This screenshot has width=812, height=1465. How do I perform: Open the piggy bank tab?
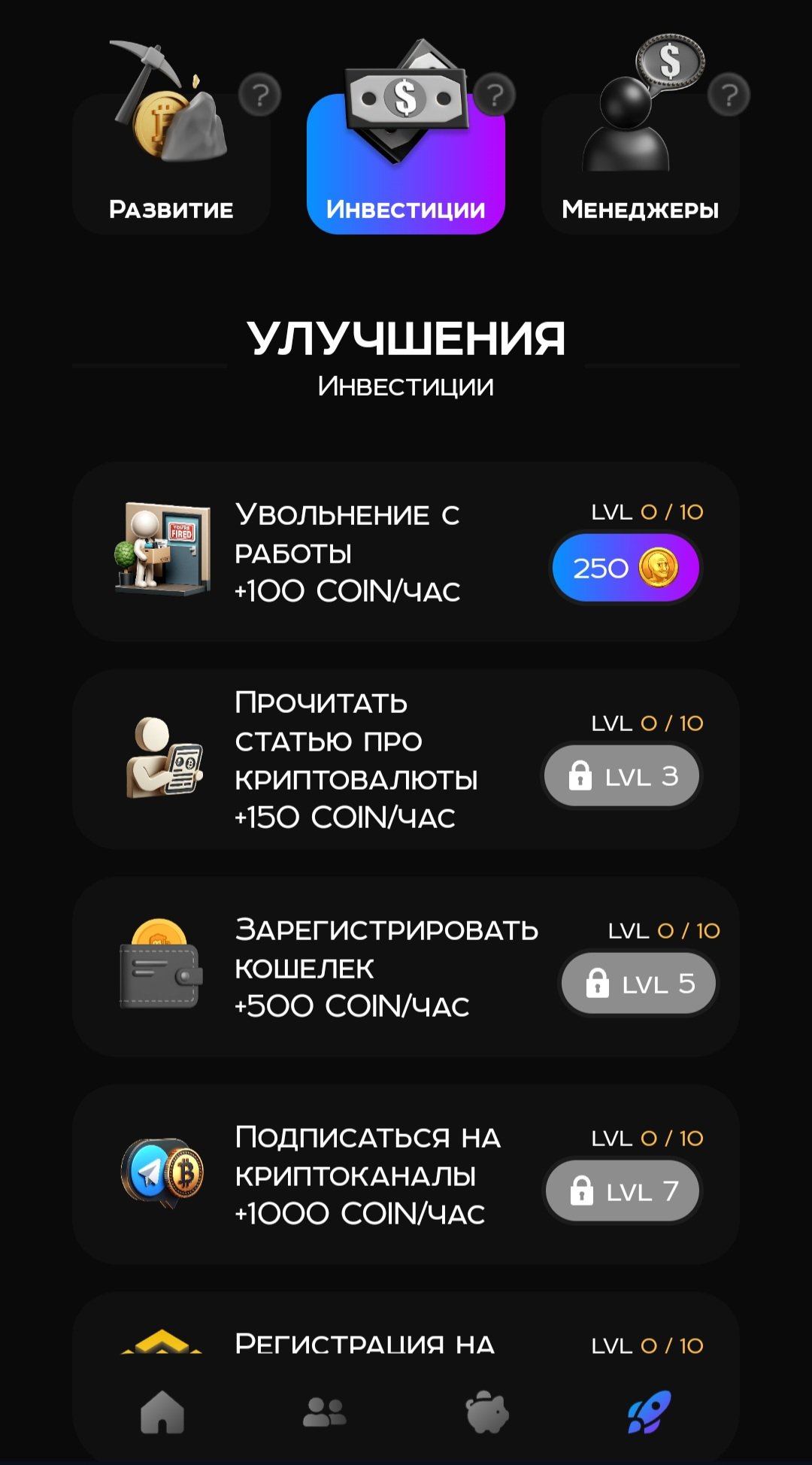pyautogui.click(x=487, y=1412)
